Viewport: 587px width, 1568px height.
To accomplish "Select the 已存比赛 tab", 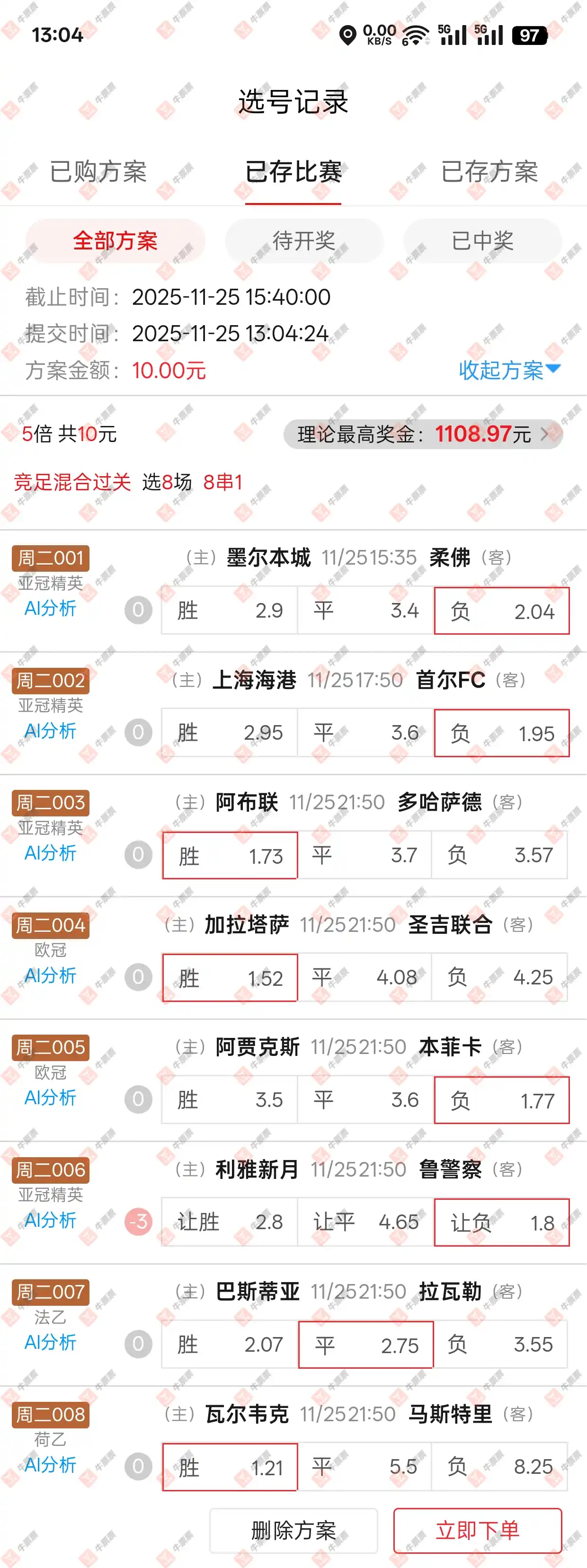I will (x=293, y=172).
